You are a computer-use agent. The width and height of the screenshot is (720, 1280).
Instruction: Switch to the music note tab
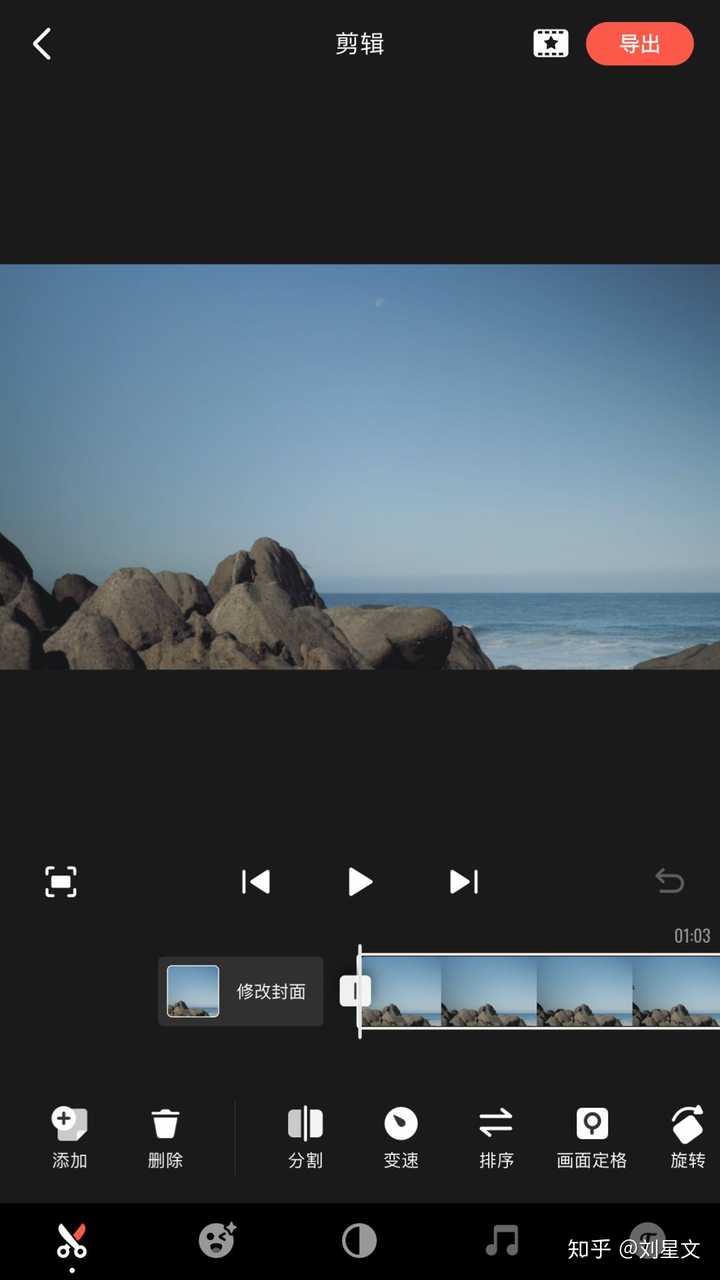pyautogui.click(x=502, y=1241)
